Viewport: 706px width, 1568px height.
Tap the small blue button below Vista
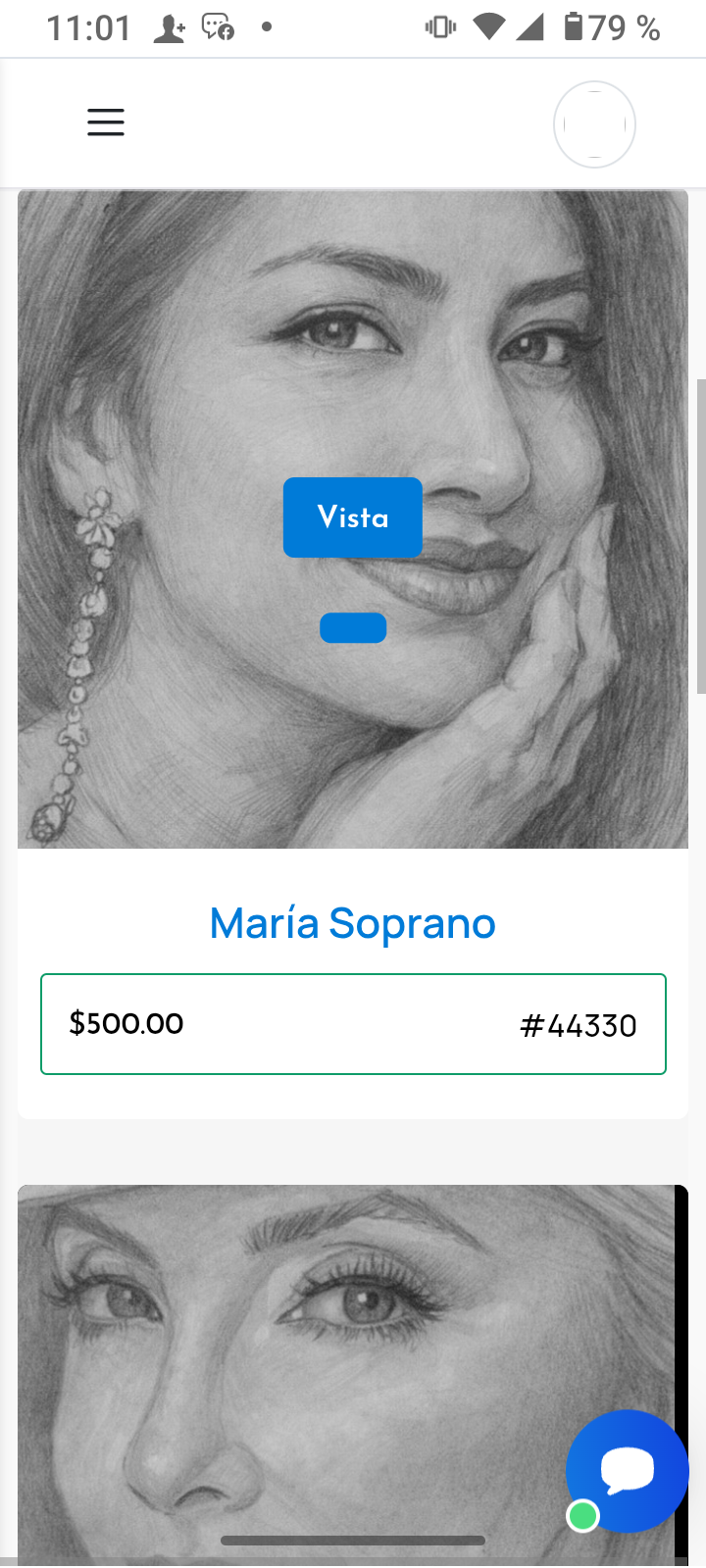point(353,628)
